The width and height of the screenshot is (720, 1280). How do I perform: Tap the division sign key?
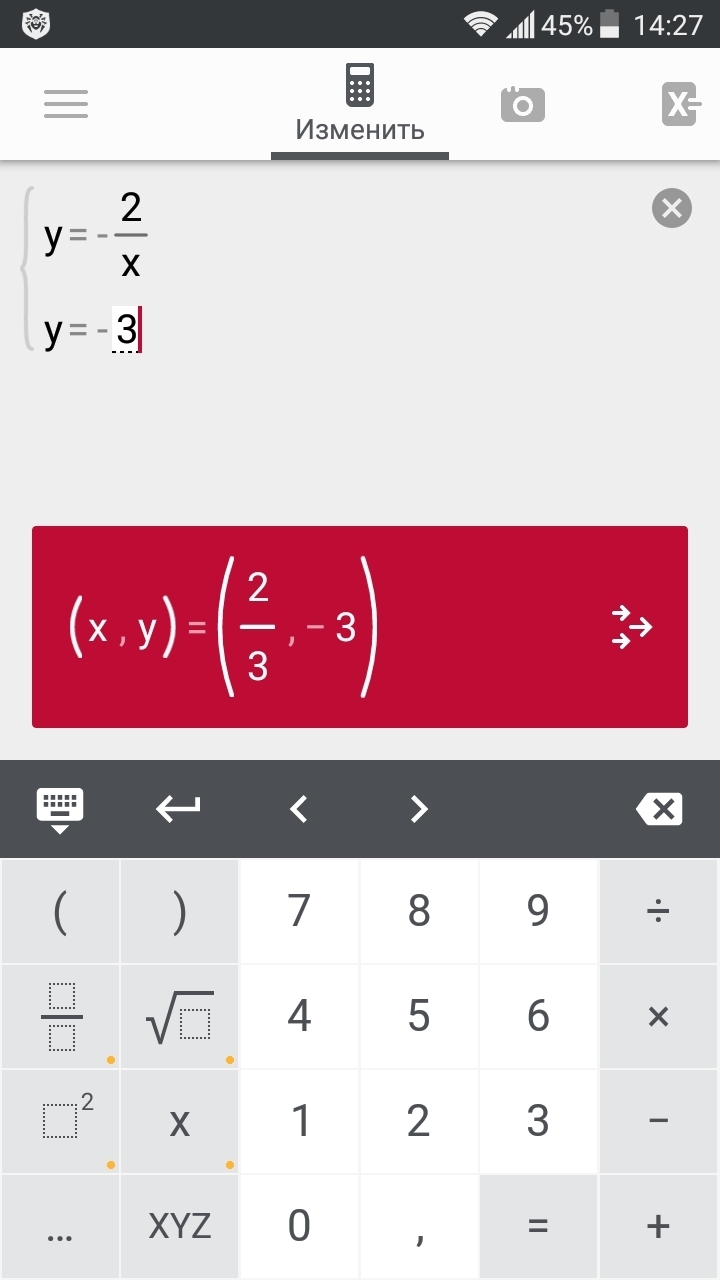coord(659,911)
